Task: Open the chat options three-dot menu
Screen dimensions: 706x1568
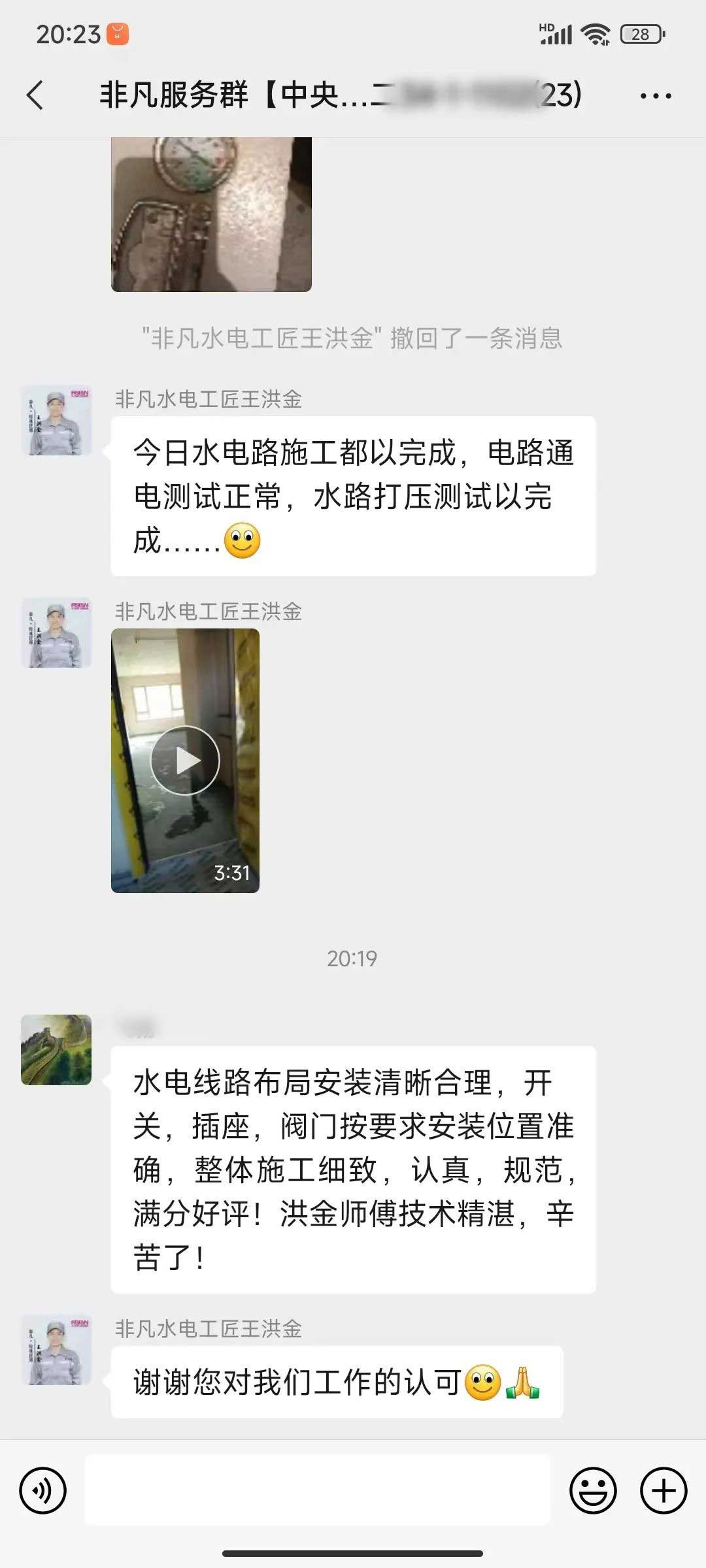Action: point(655,96)
